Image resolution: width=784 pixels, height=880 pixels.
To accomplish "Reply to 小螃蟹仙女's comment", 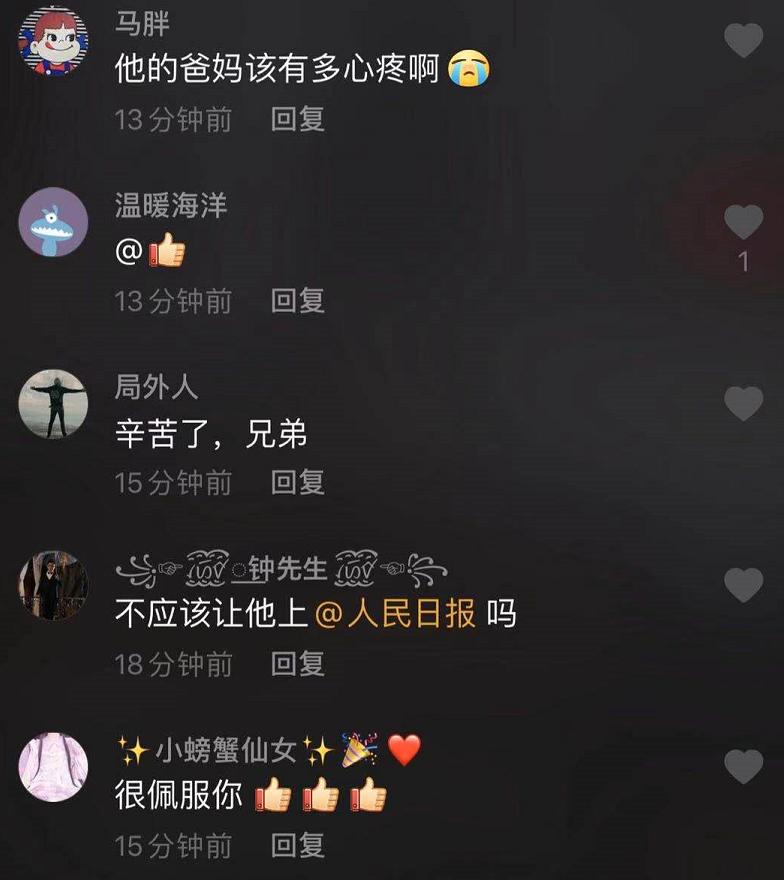I will tap(298, 845).
